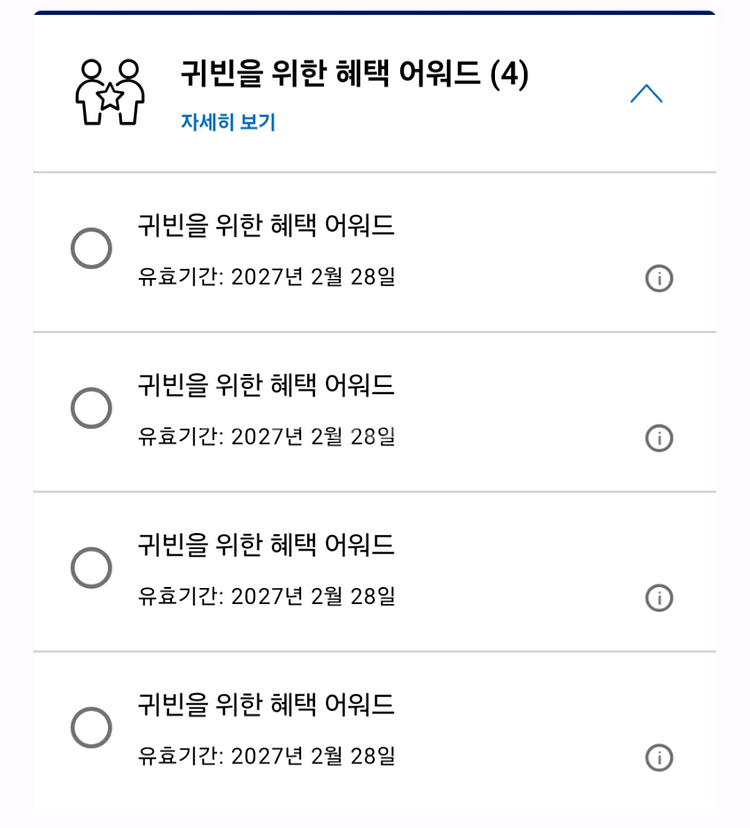Viewport: 750px width, 828px height.
Task: Click the expiry date 2027년 2월 28일 on the last award
Action: [268, 757]
